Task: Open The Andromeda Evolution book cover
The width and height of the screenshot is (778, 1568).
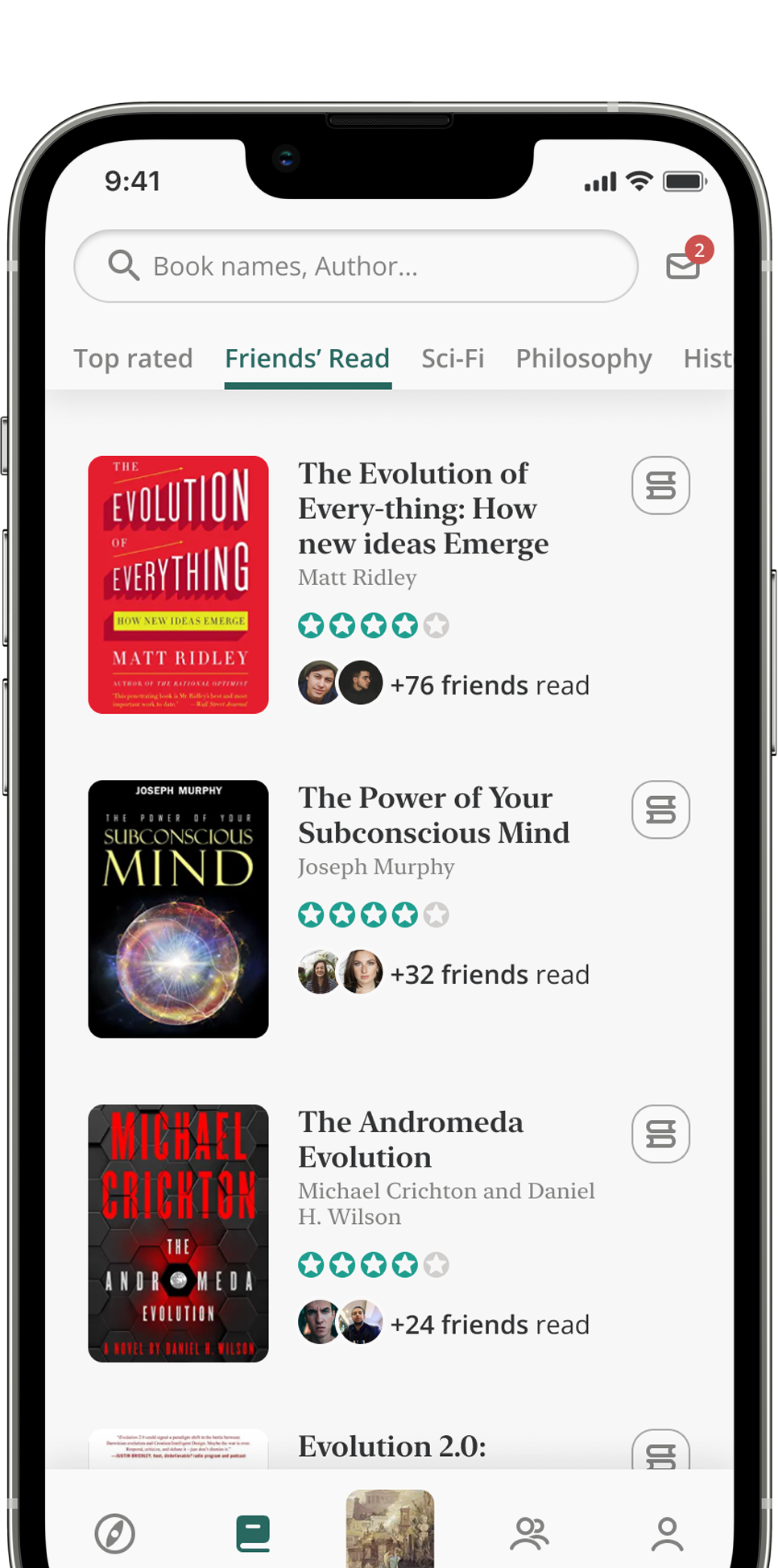Action: [x=178, y=1233]
